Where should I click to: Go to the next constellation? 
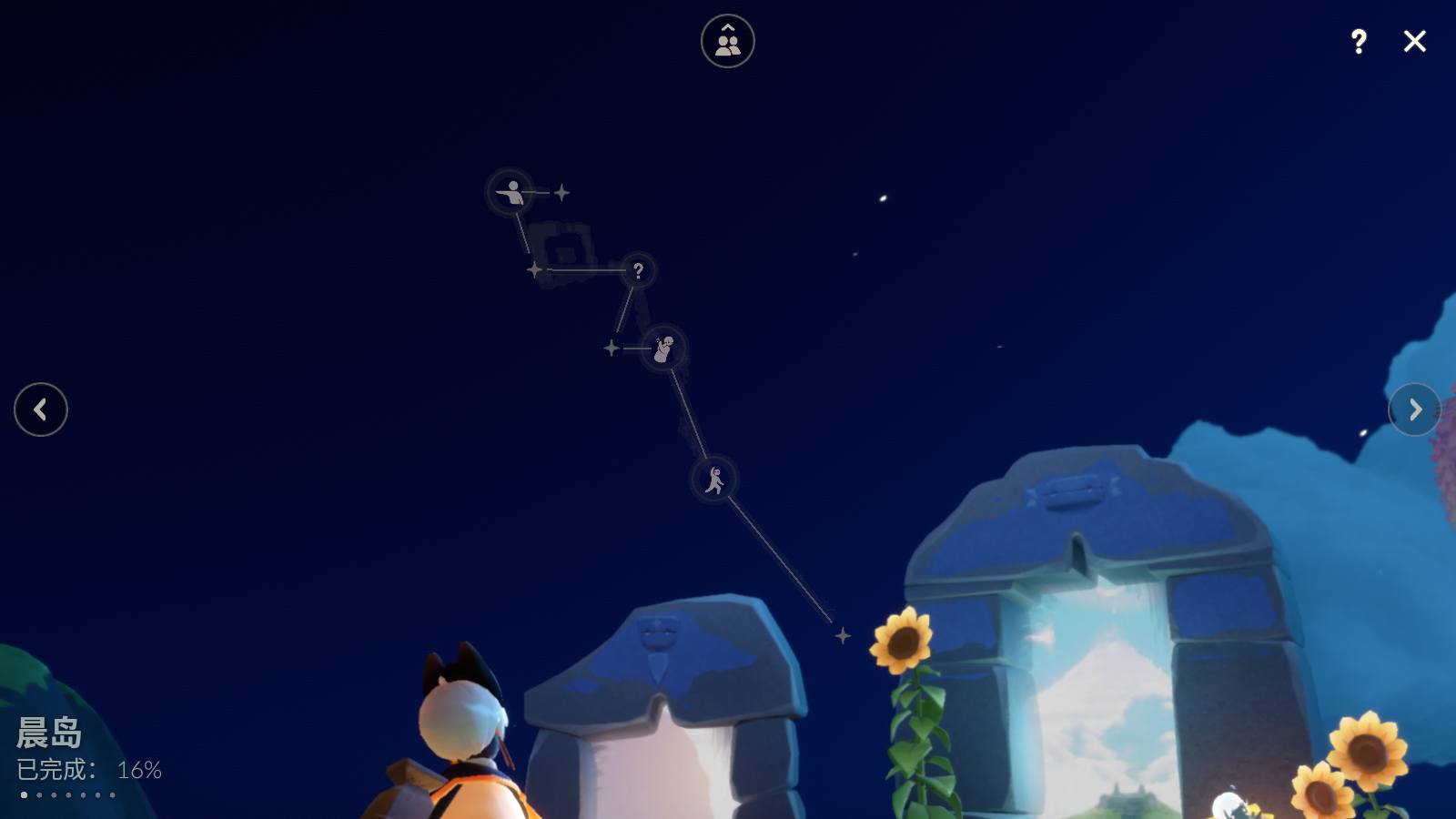click(1414, 409)
